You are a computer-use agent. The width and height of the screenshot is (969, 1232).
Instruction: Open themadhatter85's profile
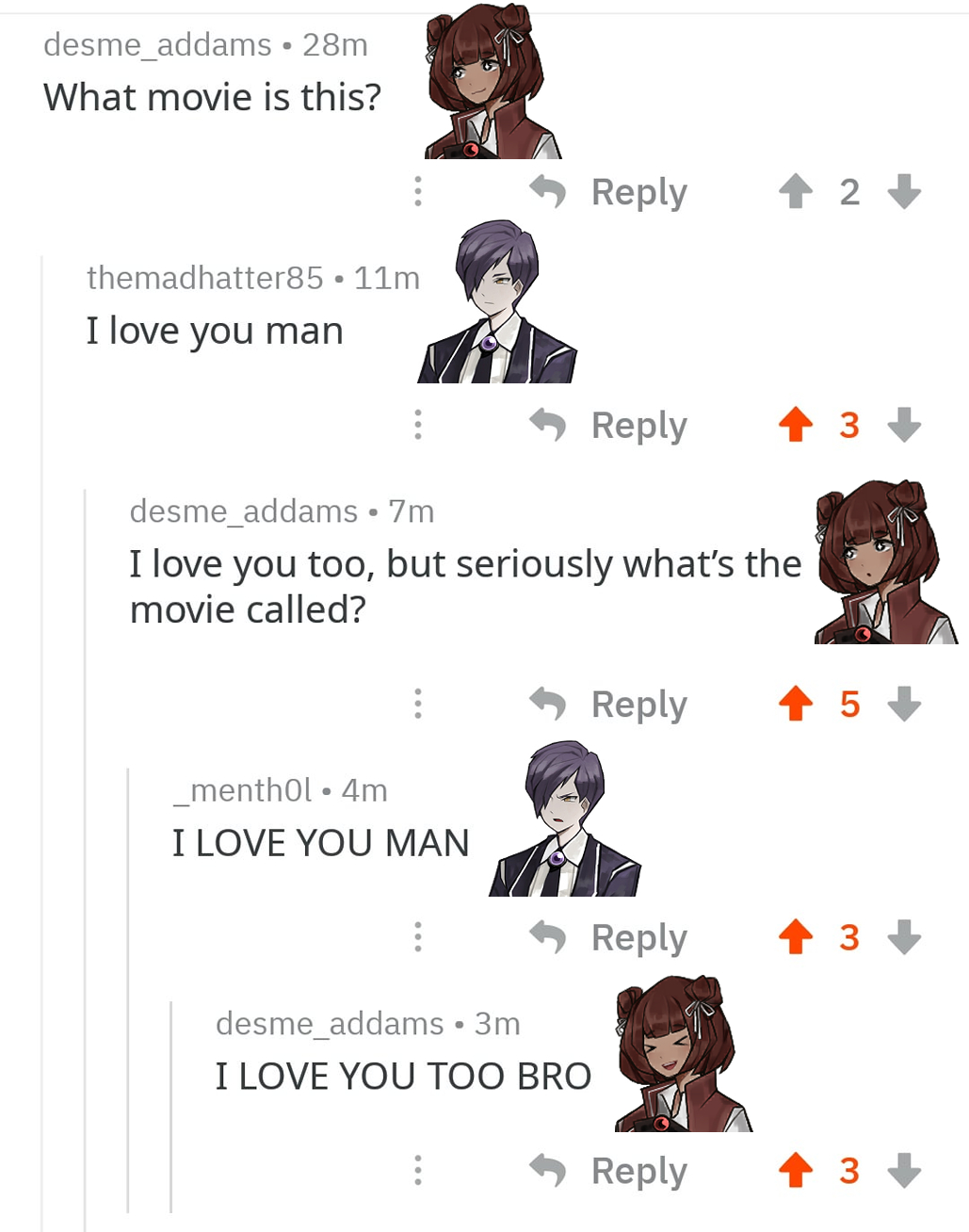click(x=204, y=278)
